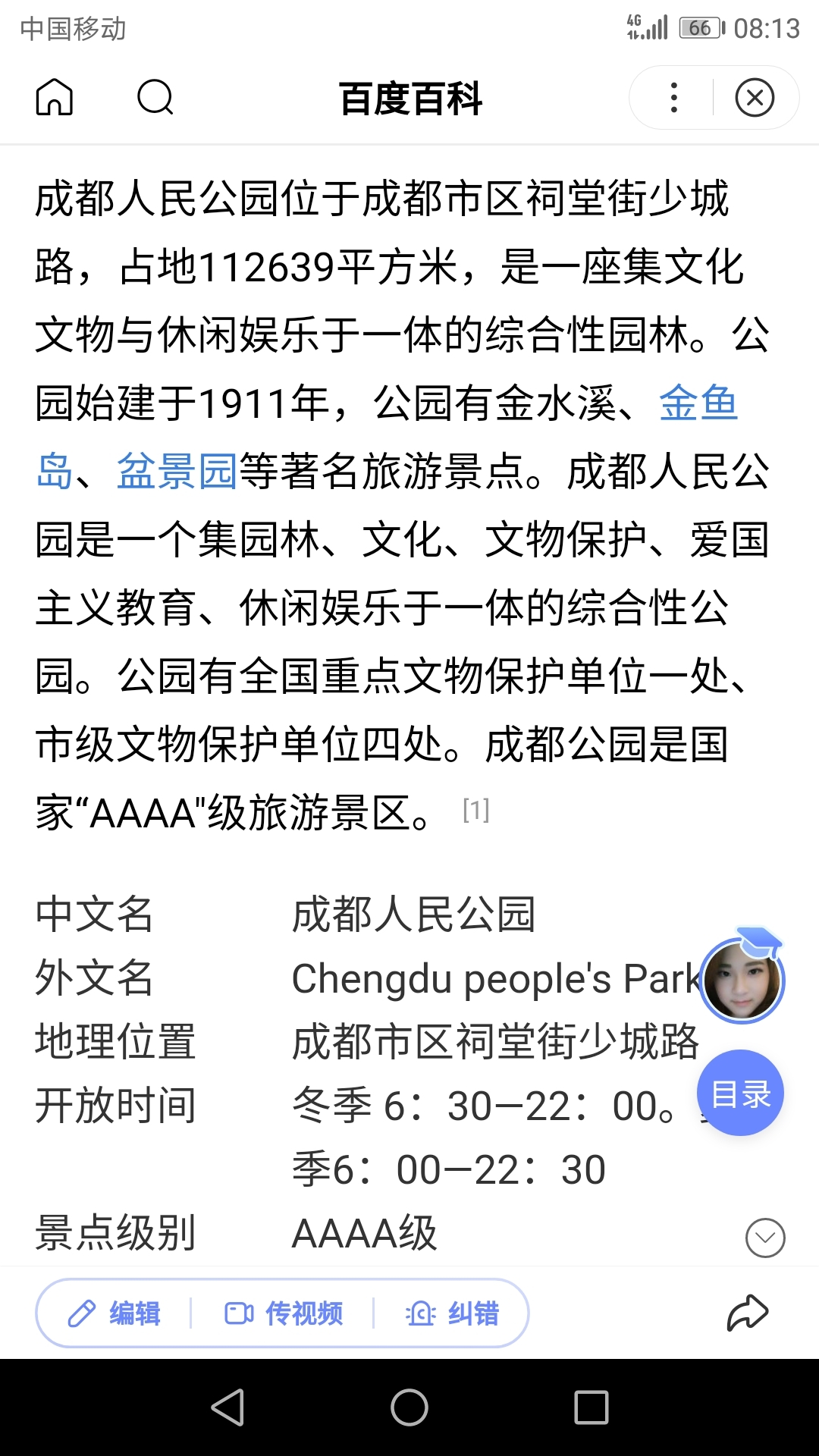The width and height of the screenshot is (819, 1456).
Task: Open the 金鱼岛 link
Action: tap(698, 403)
